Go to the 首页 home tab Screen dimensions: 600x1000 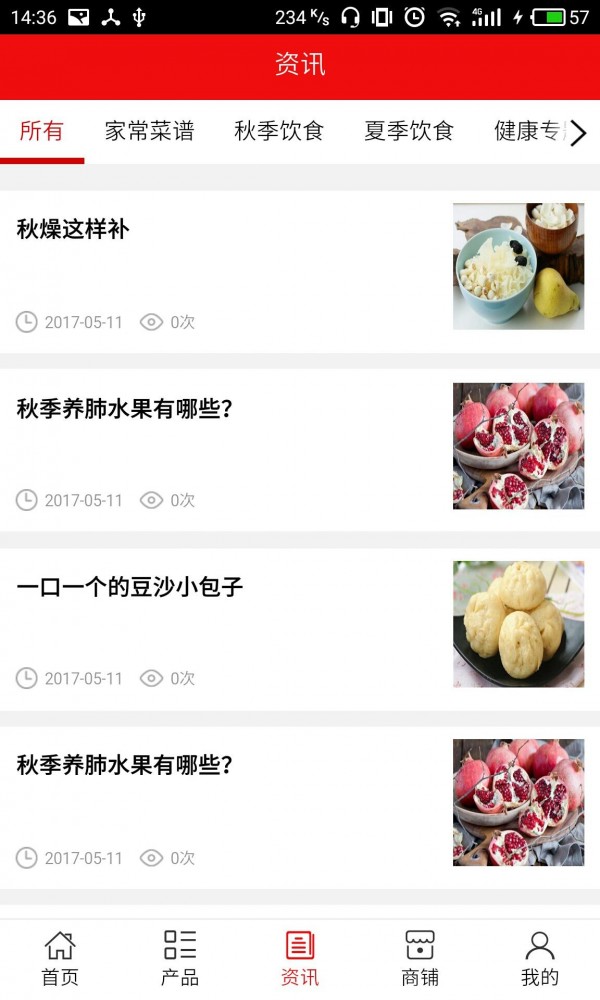click(x=60, y=958)
